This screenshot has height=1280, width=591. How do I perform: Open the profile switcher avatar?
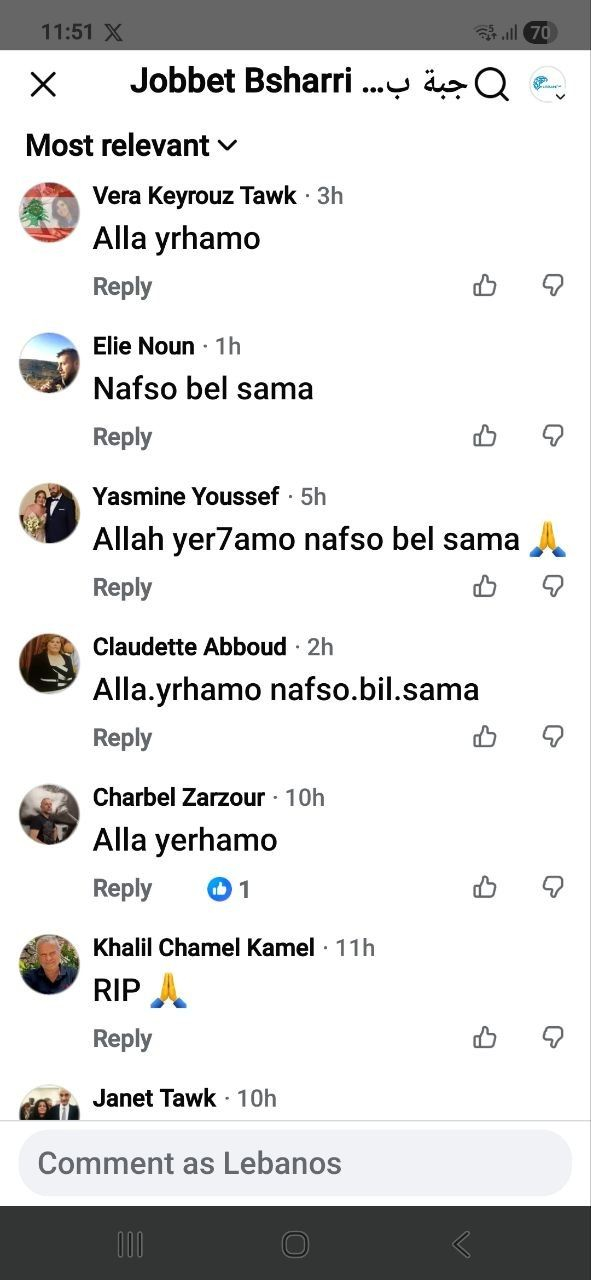click(x=547, y=85)
